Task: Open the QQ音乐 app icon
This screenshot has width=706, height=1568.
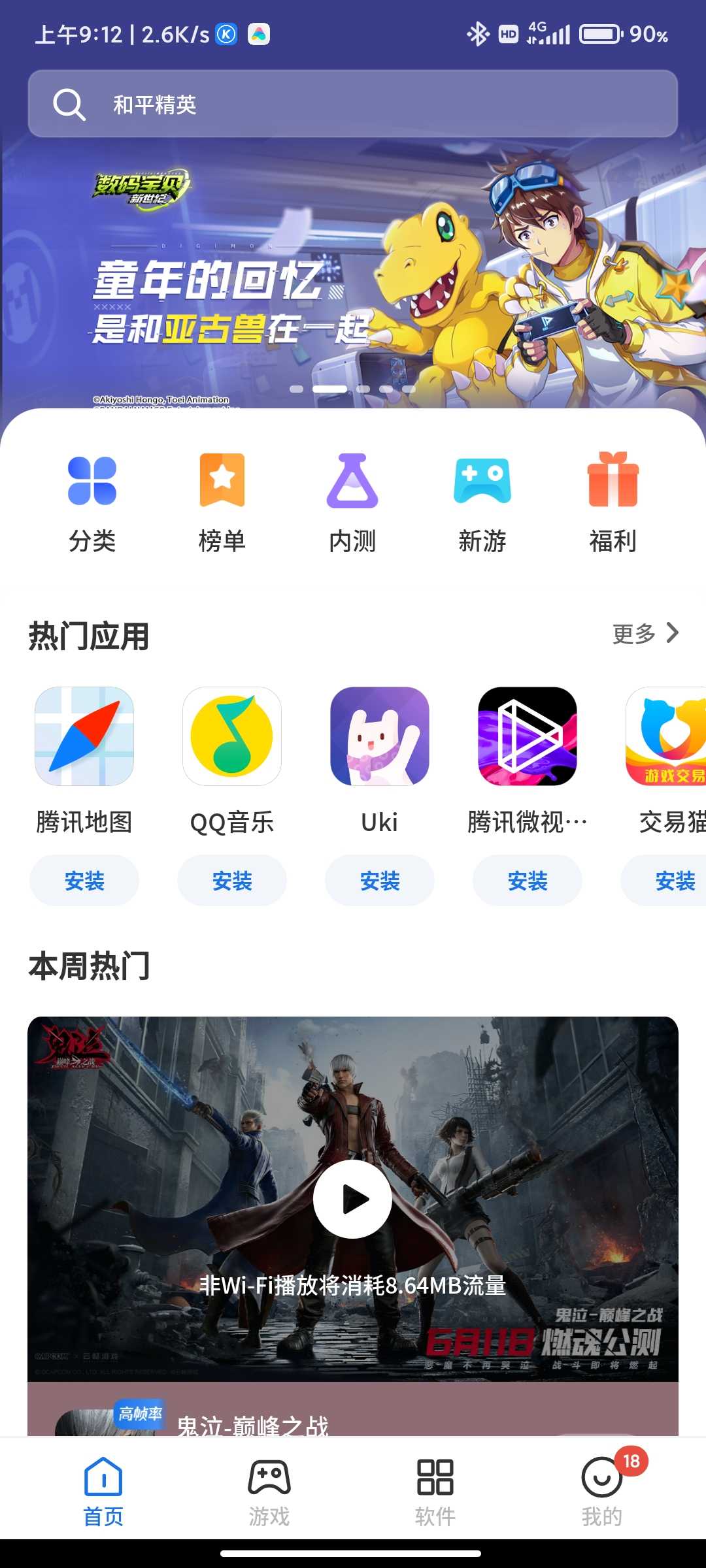Action: [232, 736]
